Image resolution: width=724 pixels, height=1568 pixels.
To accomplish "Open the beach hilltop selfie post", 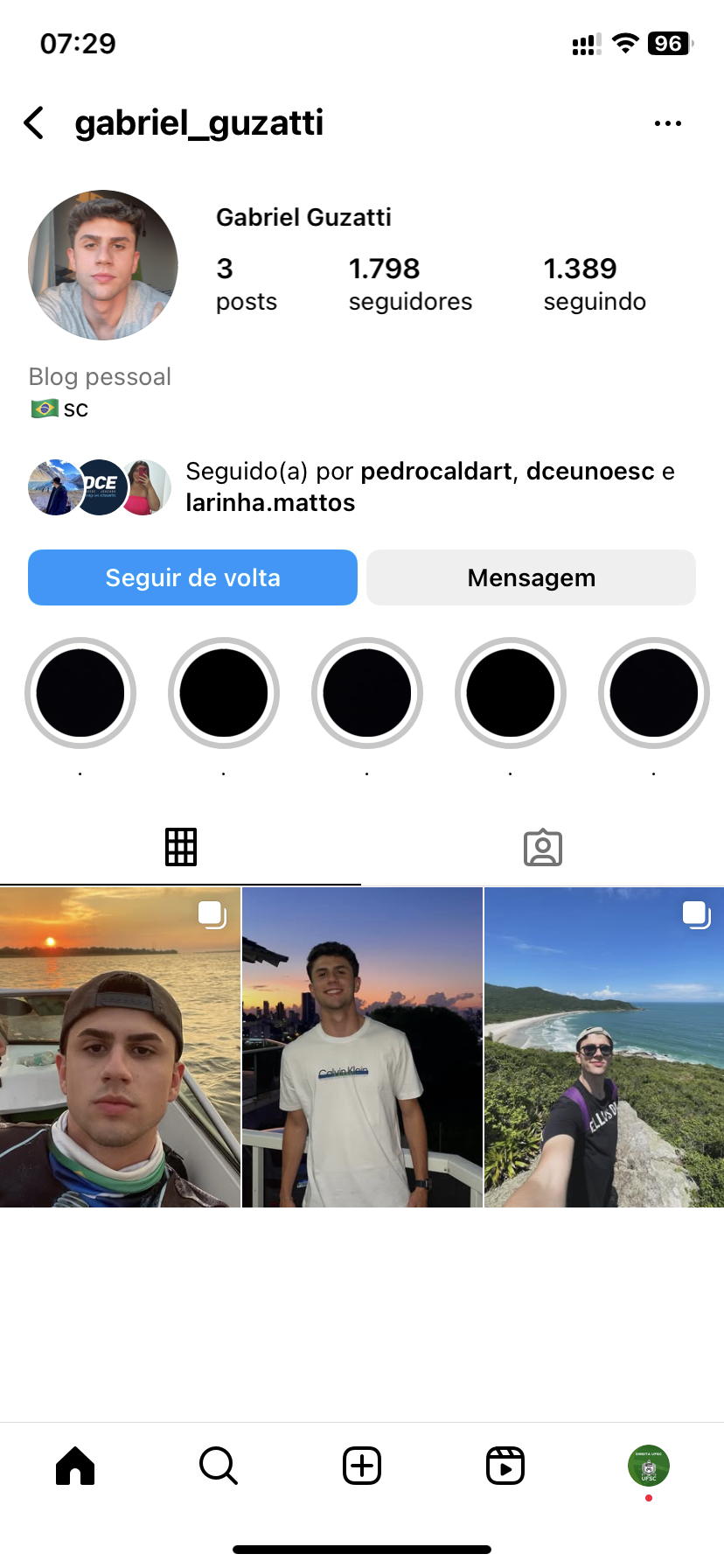I will click(604, 1047).
